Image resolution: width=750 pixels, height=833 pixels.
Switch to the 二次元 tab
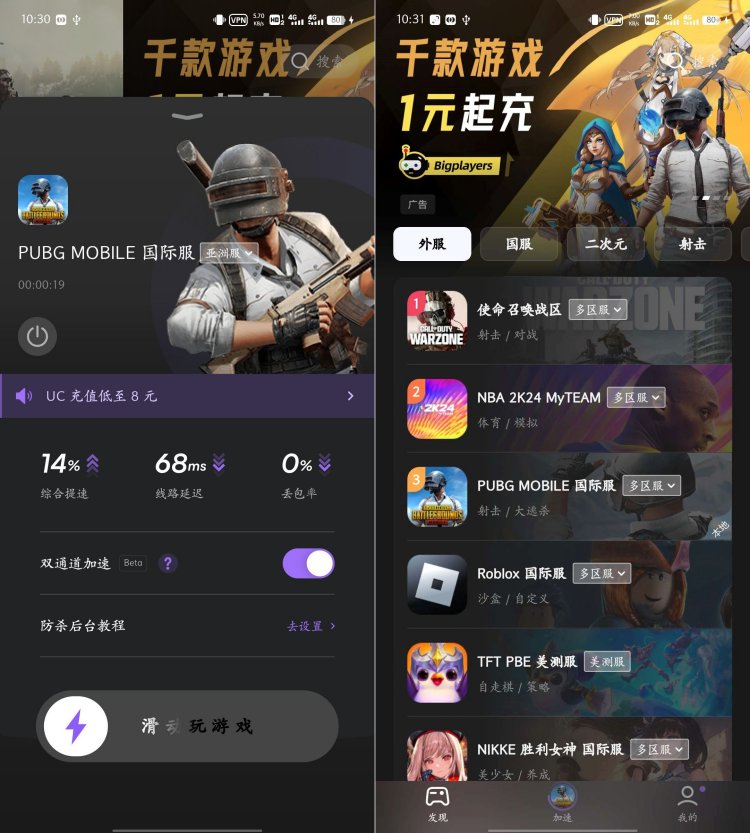(x=606, y=244)
